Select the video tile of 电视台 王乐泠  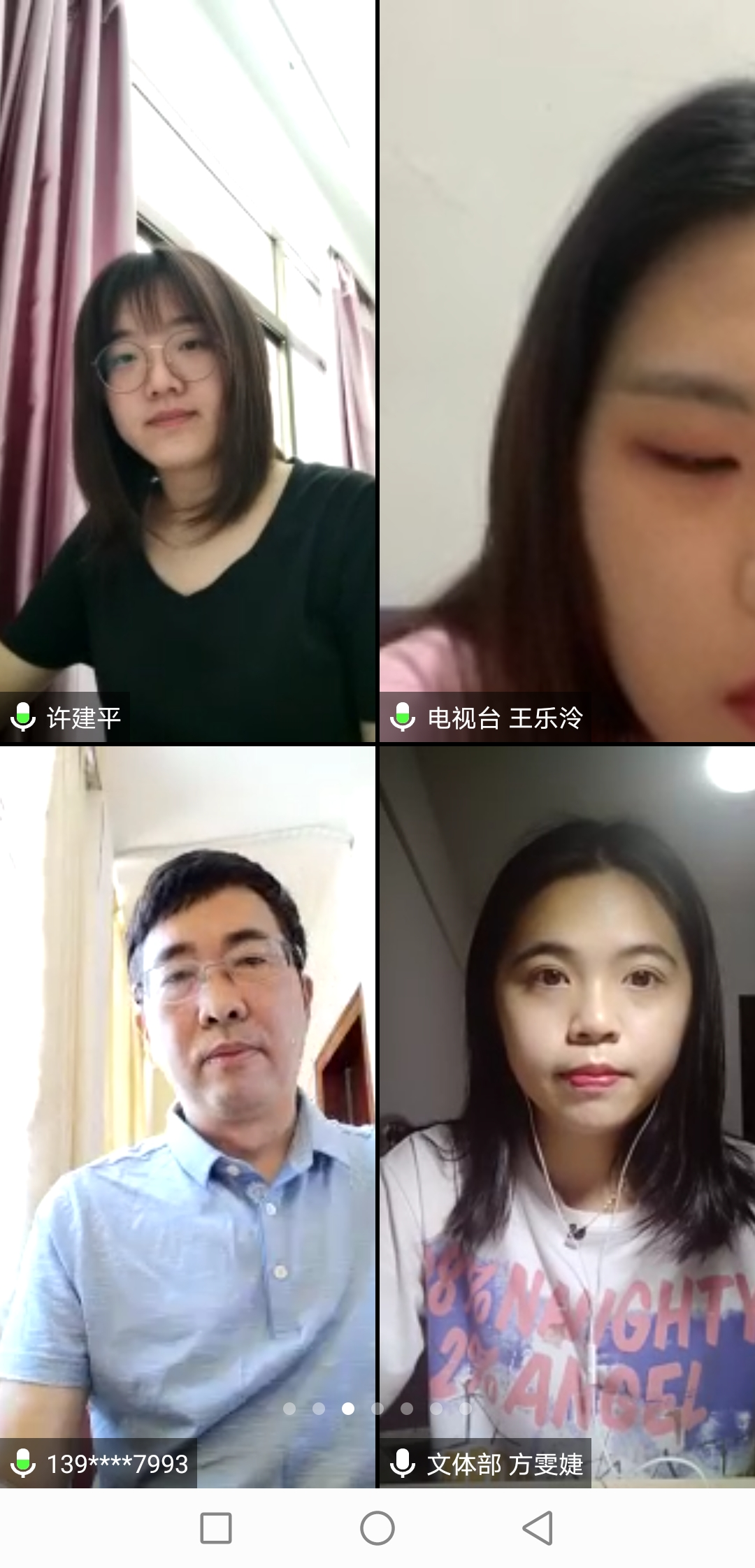click(567, 370)
